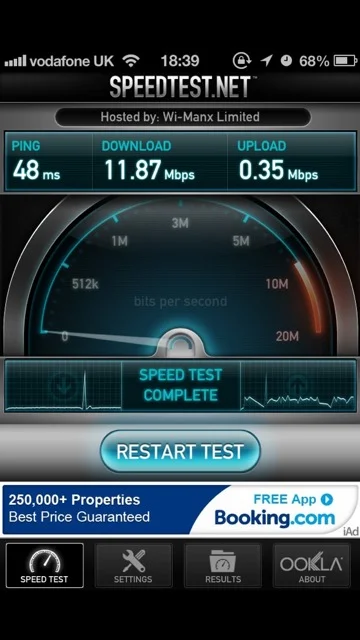Open the Results tab

click(x=223, y=565)
